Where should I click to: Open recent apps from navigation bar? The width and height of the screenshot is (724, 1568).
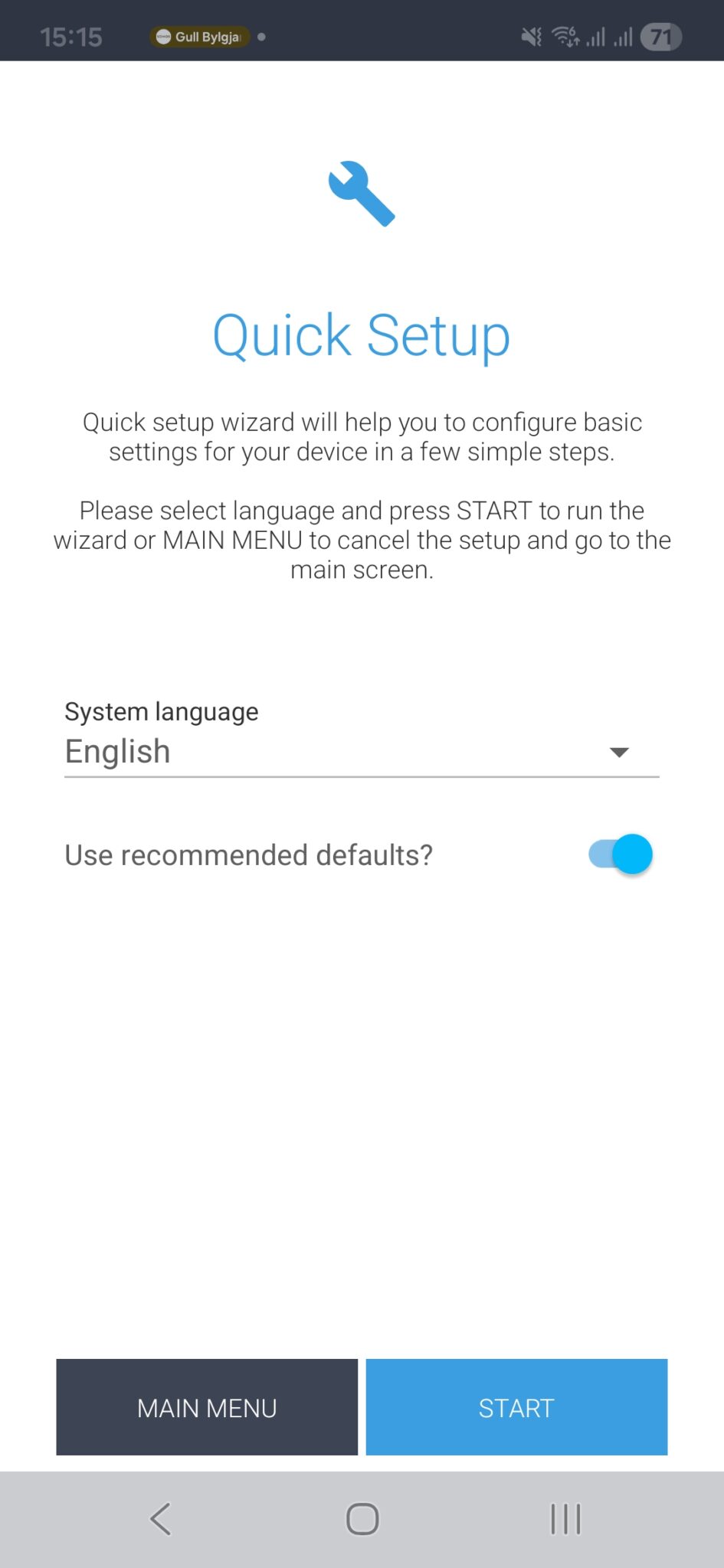click(565, 1519)
